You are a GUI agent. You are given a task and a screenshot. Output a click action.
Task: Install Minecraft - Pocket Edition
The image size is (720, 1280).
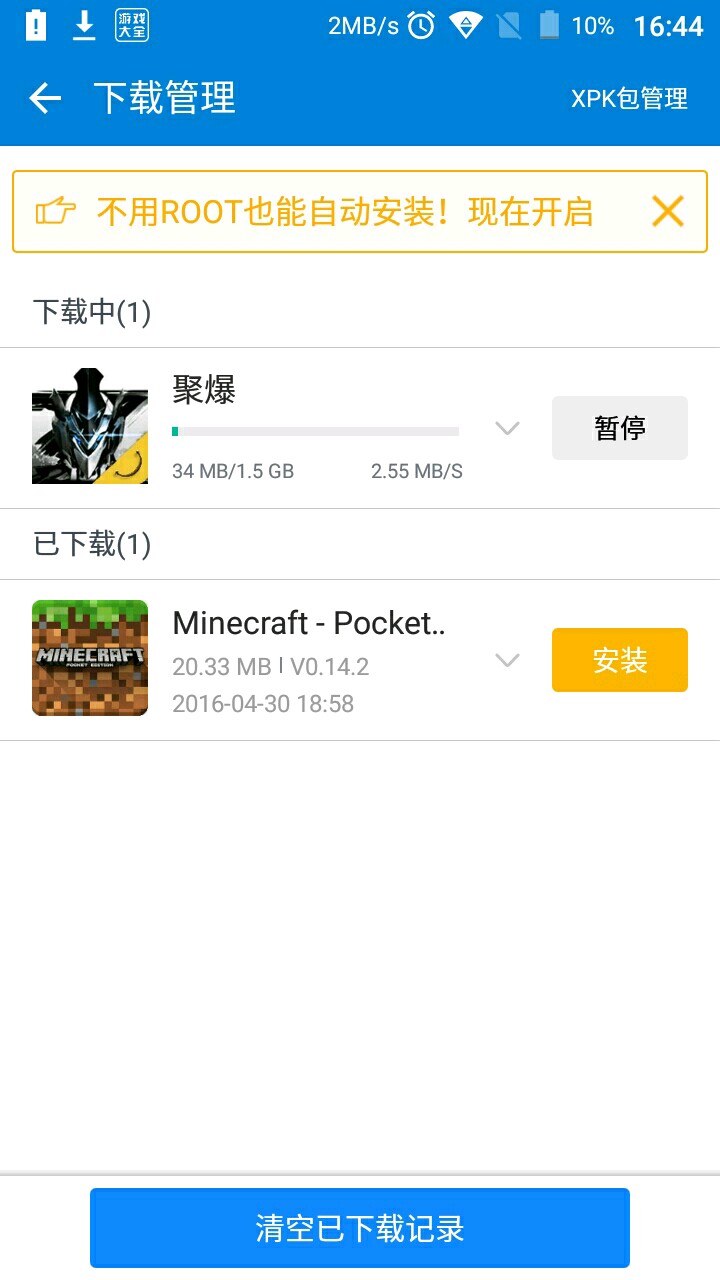point(619,660)
